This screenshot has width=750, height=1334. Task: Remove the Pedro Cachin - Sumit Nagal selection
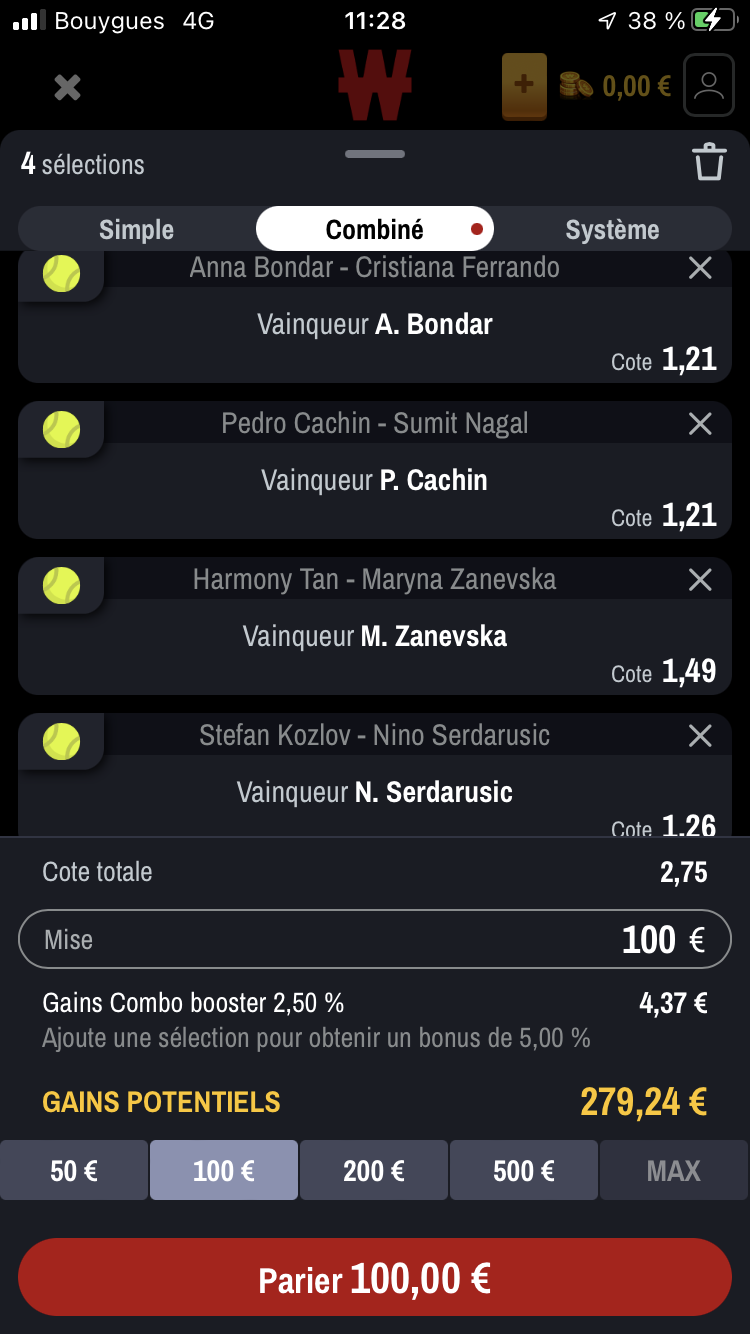(x=700, y=424)
